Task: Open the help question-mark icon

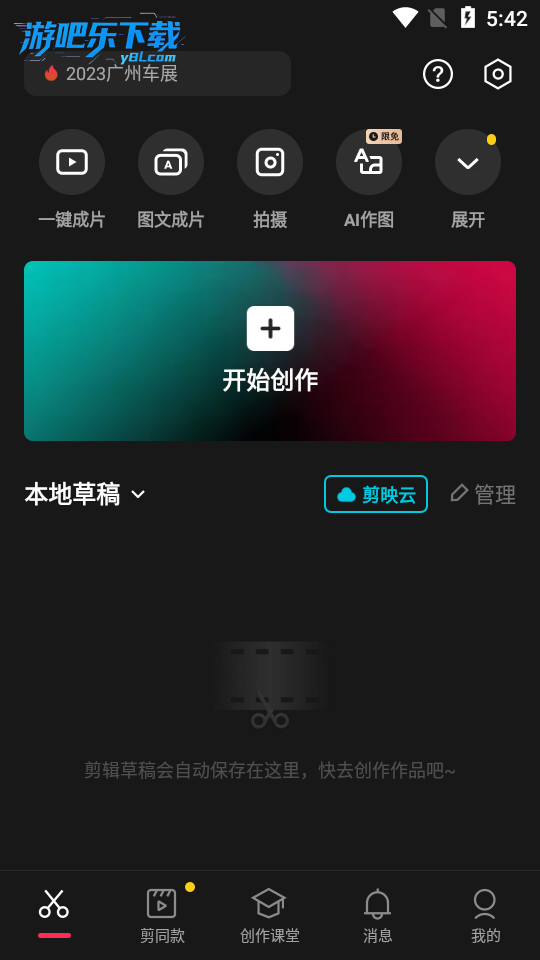Action: coord(438,74)
